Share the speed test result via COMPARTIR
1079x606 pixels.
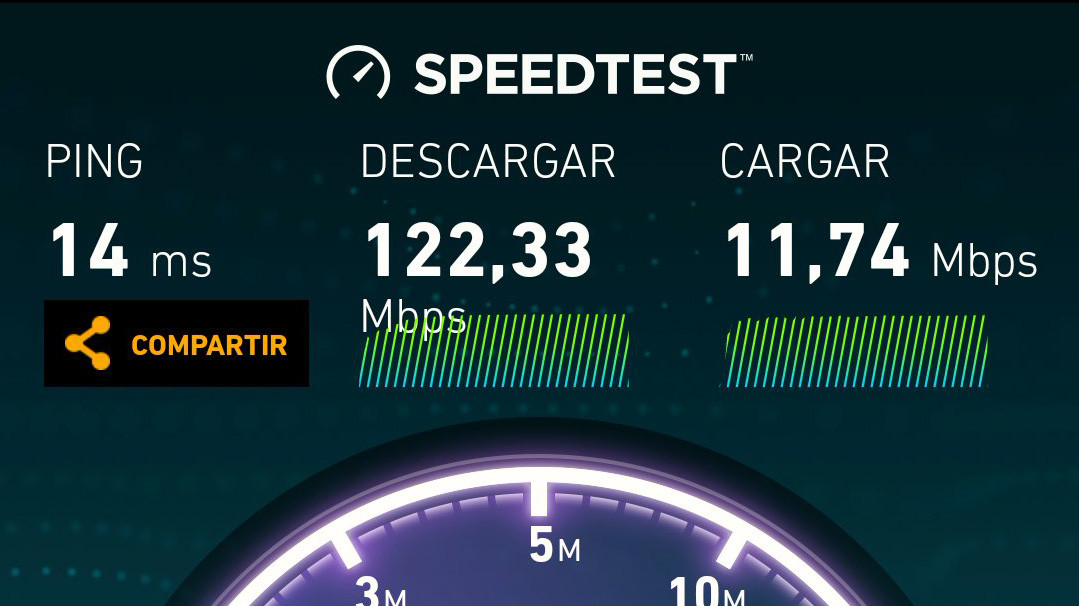point(176,344)
